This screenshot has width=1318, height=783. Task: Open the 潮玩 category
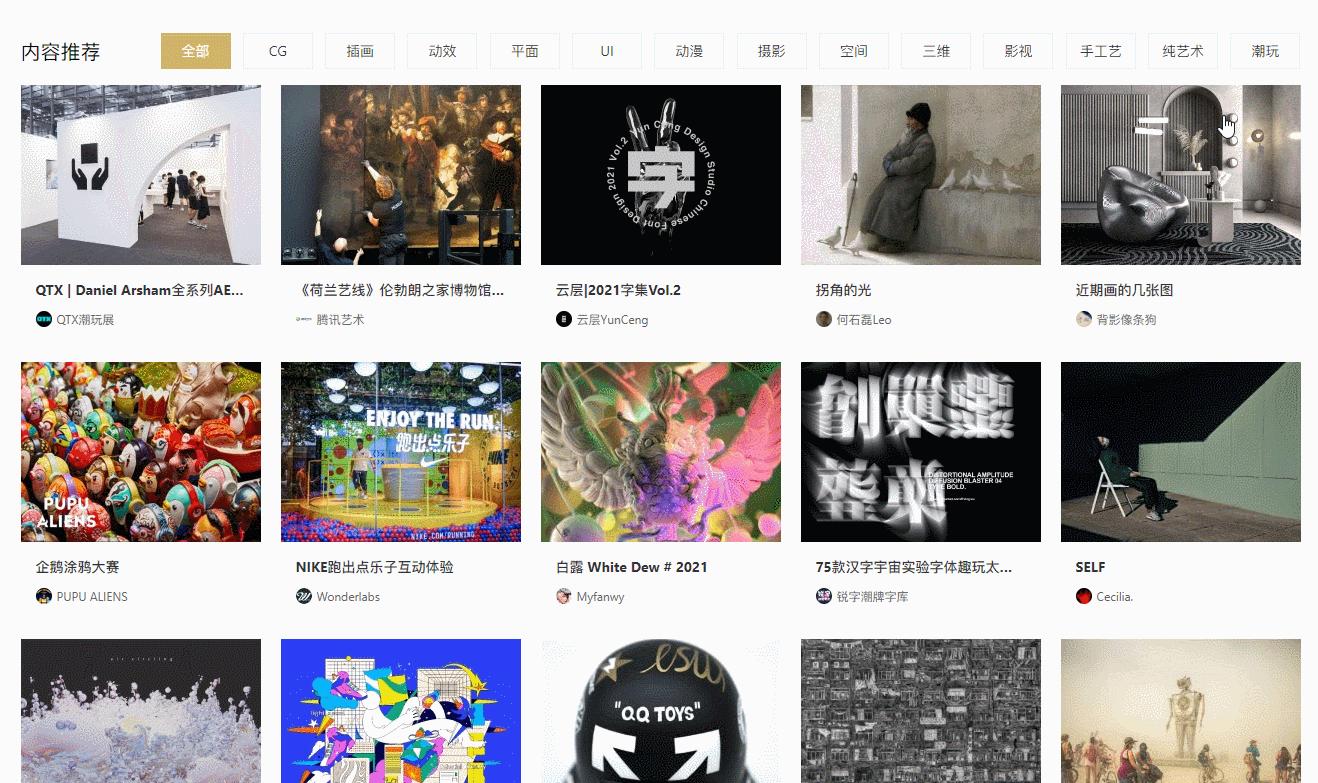pos(1264,51)
